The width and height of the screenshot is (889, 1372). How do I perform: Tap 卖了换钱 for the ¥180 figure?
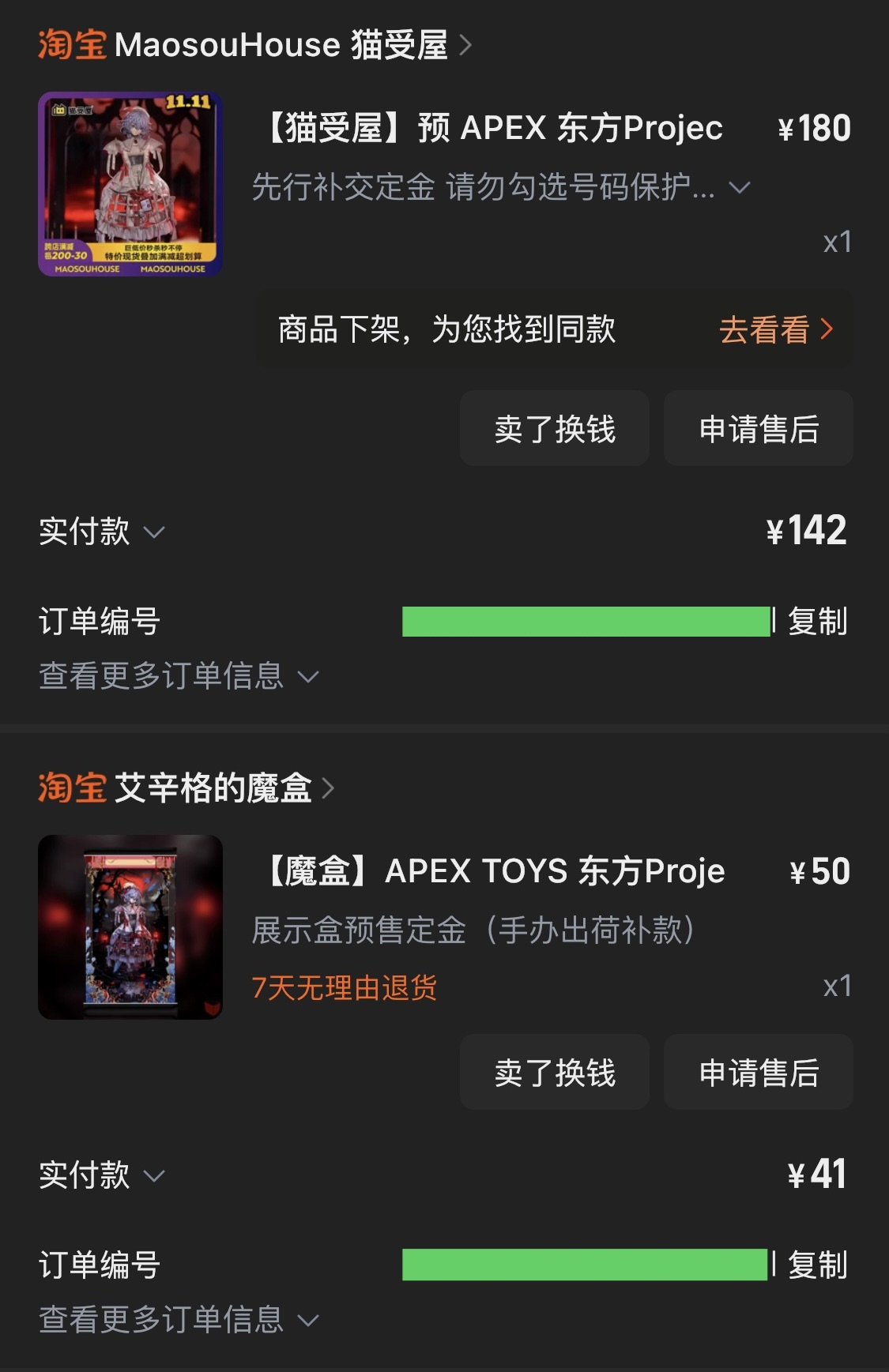(554, 429)
